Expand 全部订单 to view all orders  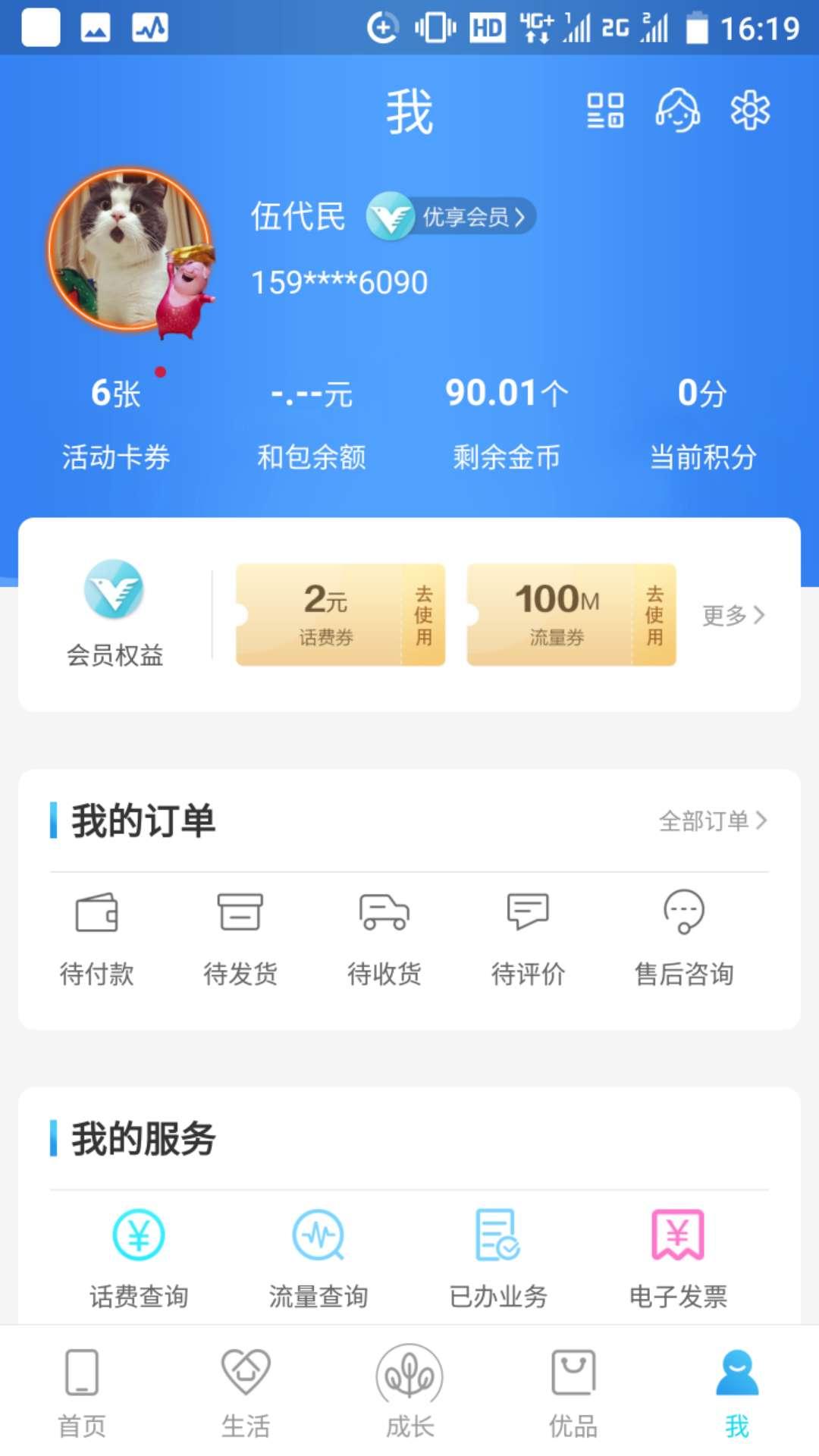coord(711,820)
